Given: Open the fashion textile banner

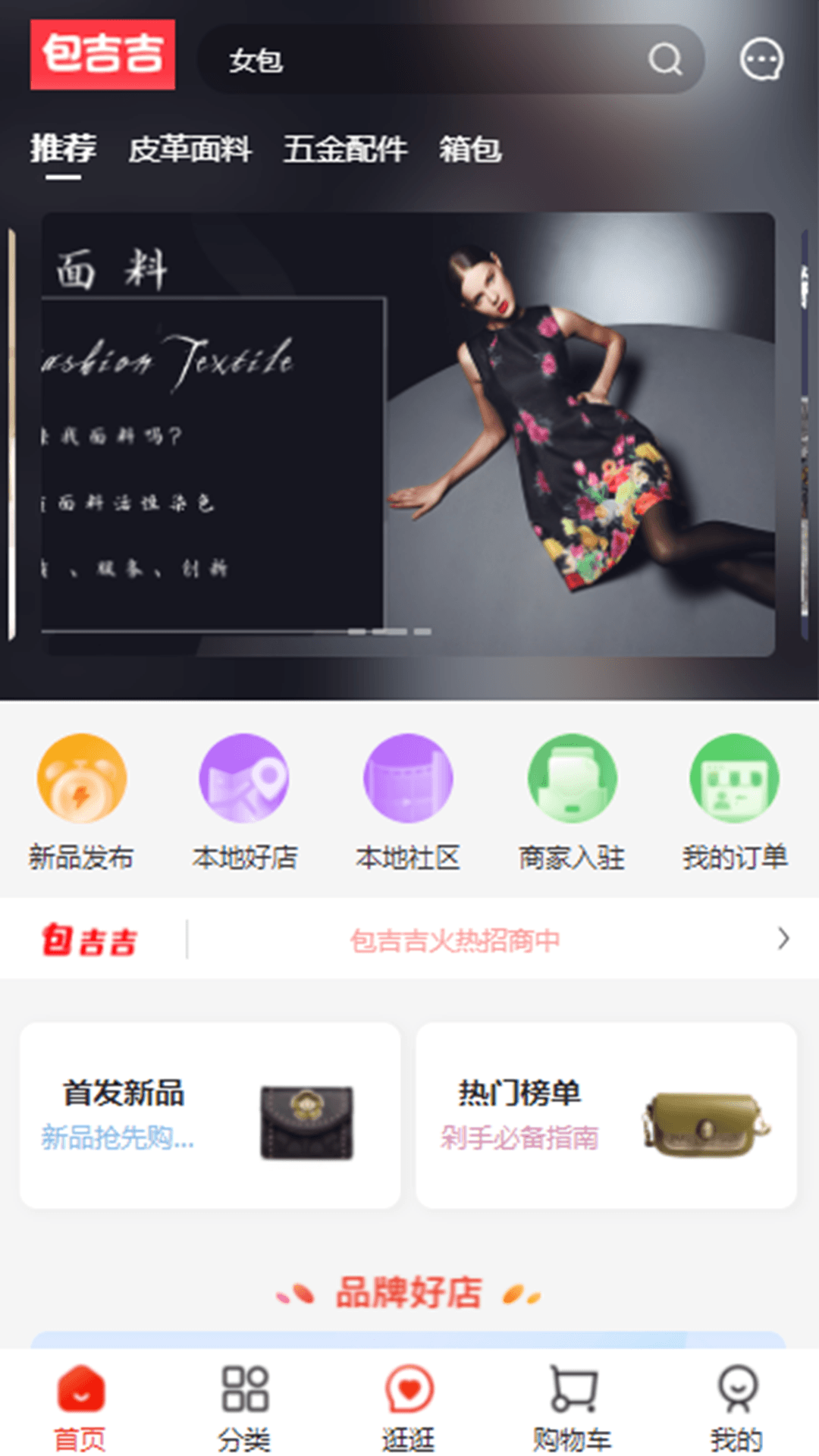Looking at the screenshot, I should click(x=408, y=434).
